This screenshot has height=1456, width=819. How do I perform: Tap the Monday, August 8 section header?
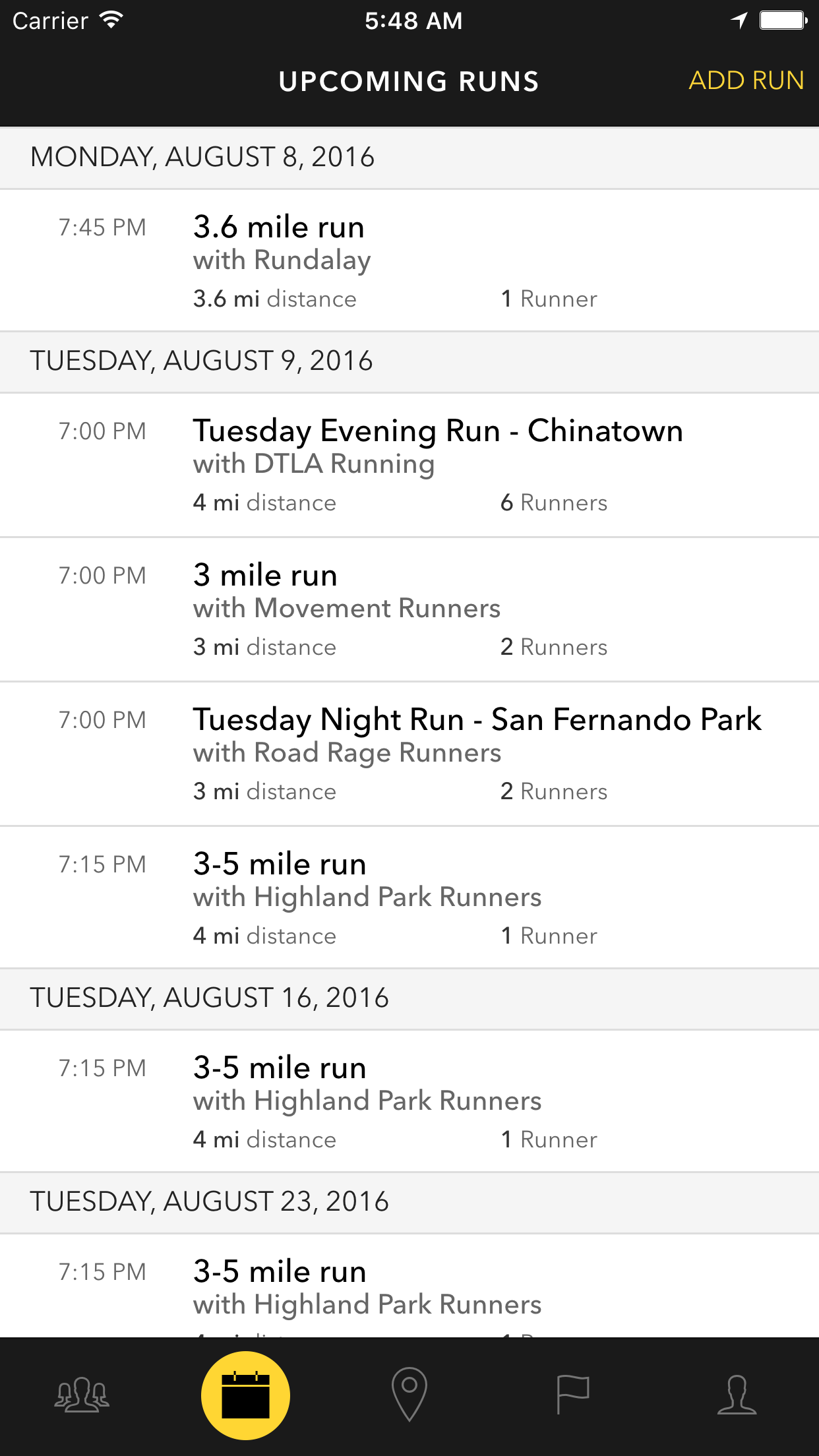click(202, 157)
